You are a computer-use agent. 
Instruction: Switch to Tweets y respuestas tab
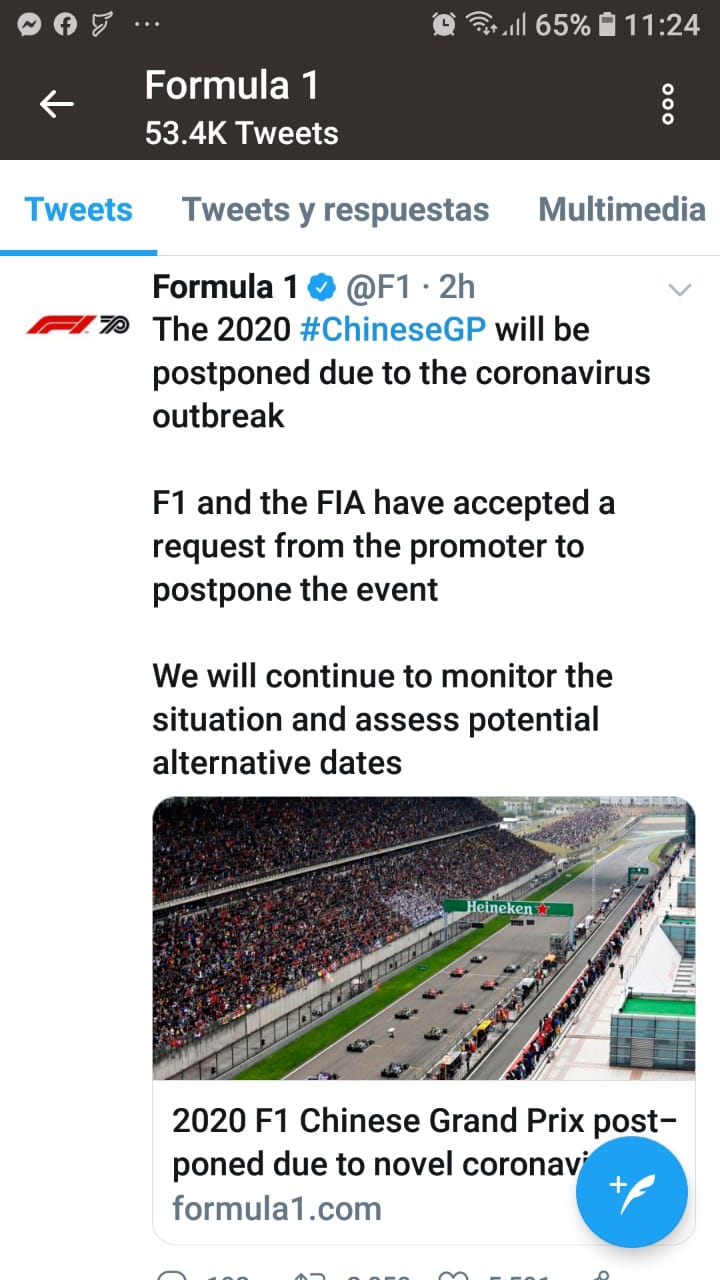click(335, 210)
